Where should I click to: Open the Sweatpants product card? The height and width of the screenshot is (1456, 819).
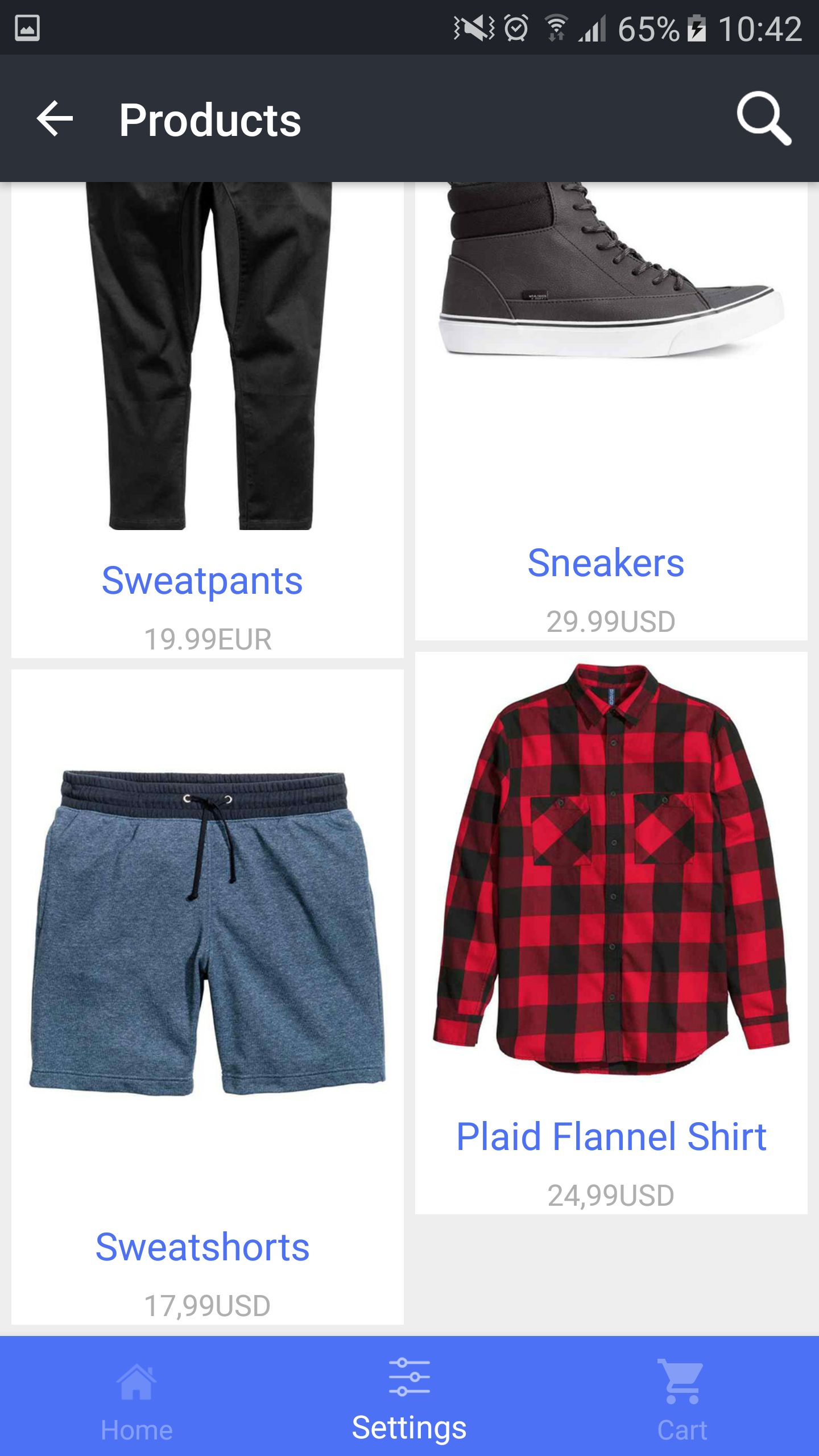pyautogui.click(x=207, y=421)
